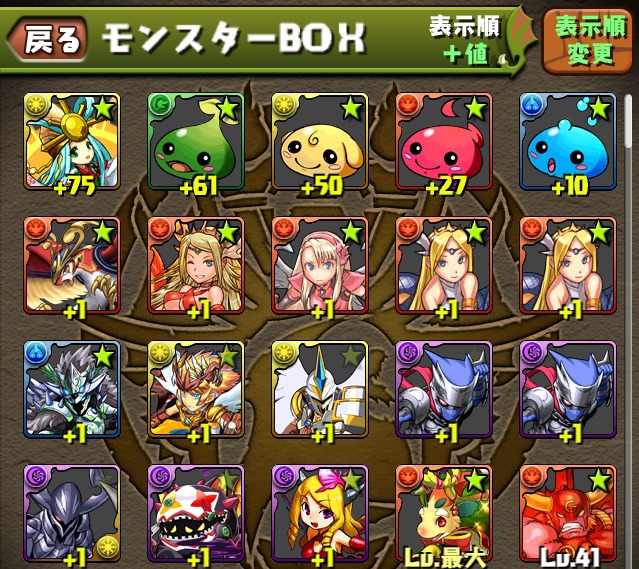The height and width of the screenshot is (569, 639).
Task: Pick the blue-attribute dark armored dragon card
Action: [71, 390]
